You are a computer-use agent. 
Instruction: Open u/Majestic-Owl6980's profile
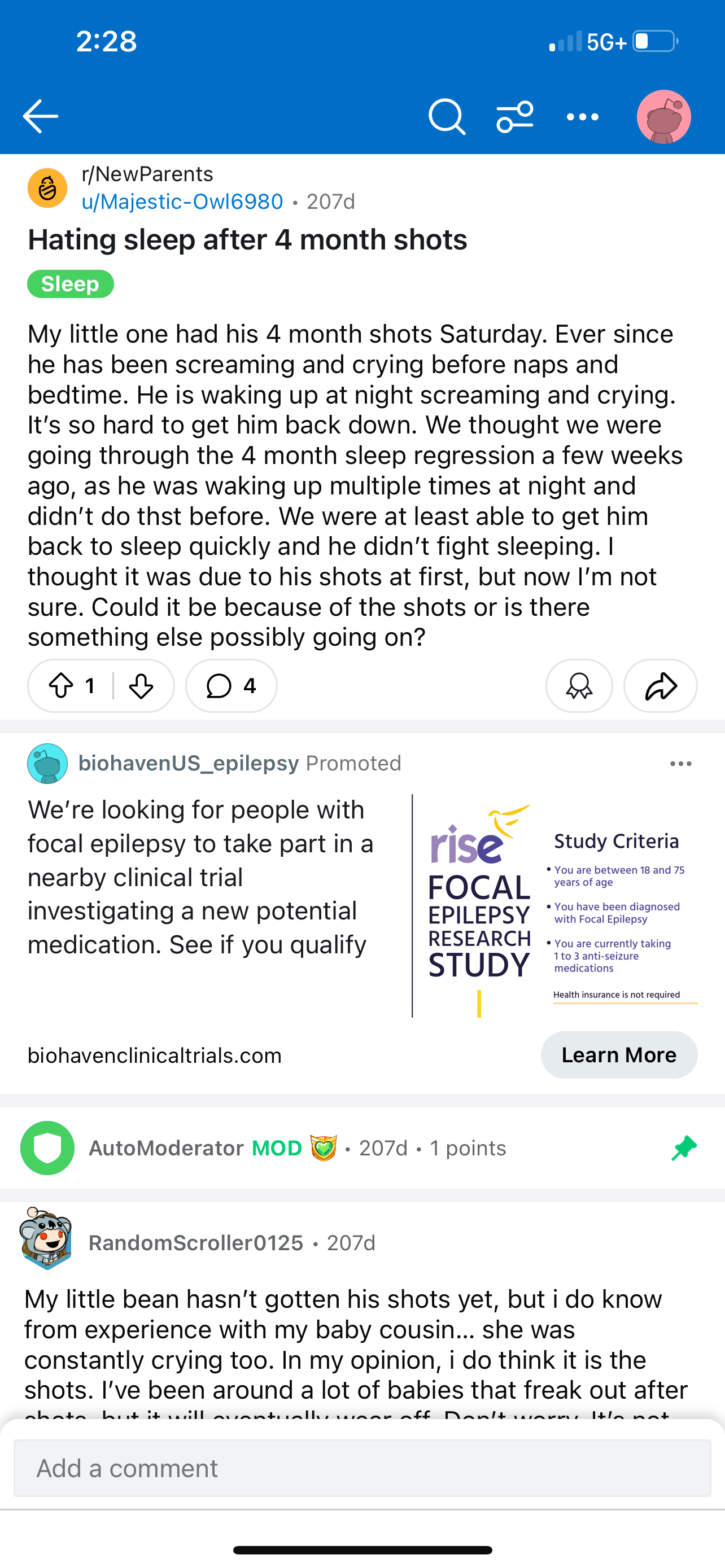[182, 202]
